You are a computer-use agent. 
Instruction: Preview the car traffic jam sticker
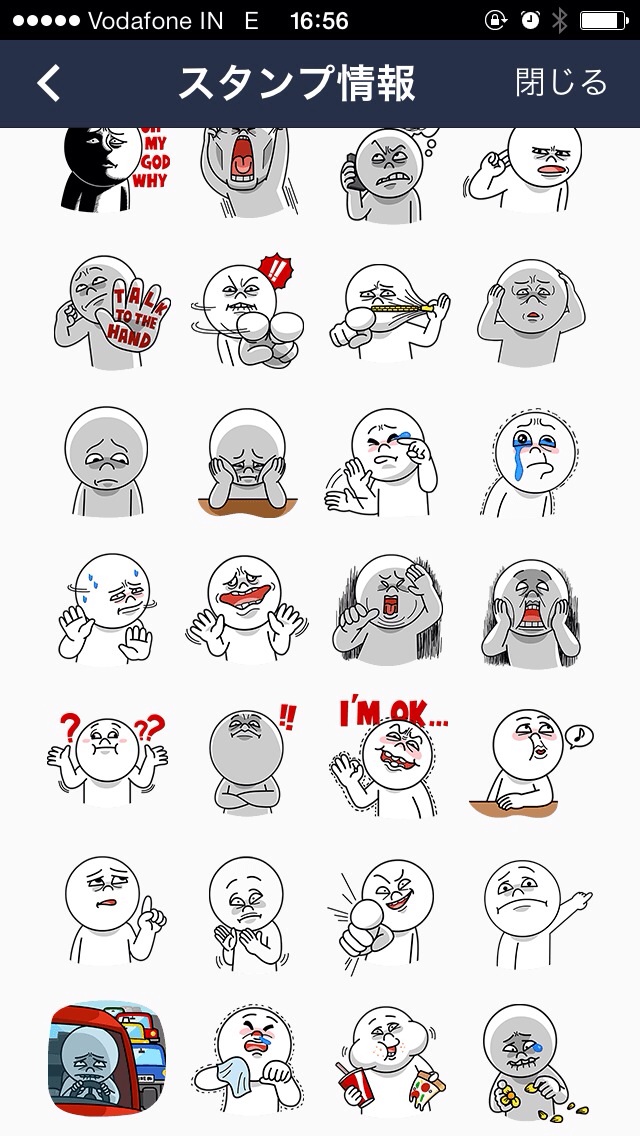(x=107, y=1058)
